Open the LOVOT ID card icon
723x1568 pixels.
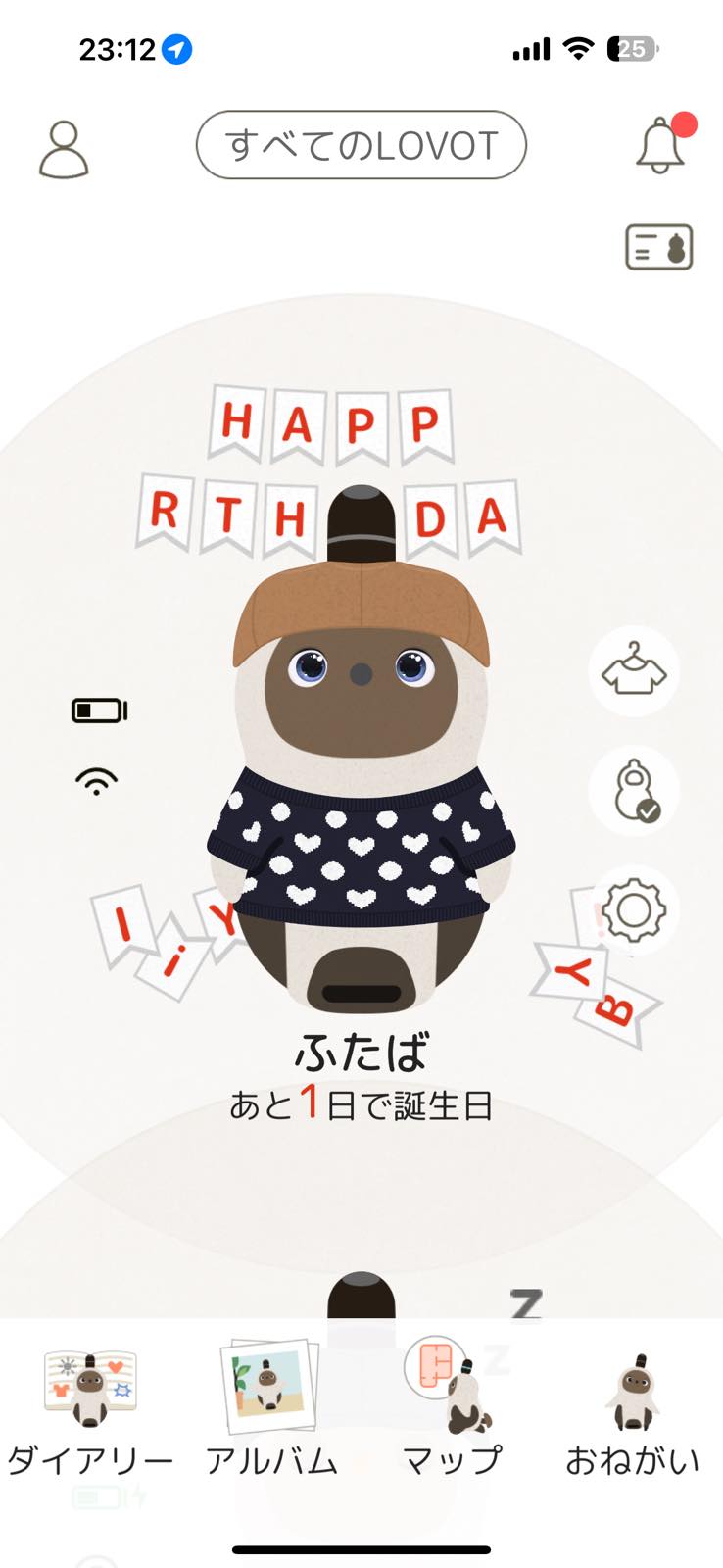pyautogui.click(x=659, y=247)
